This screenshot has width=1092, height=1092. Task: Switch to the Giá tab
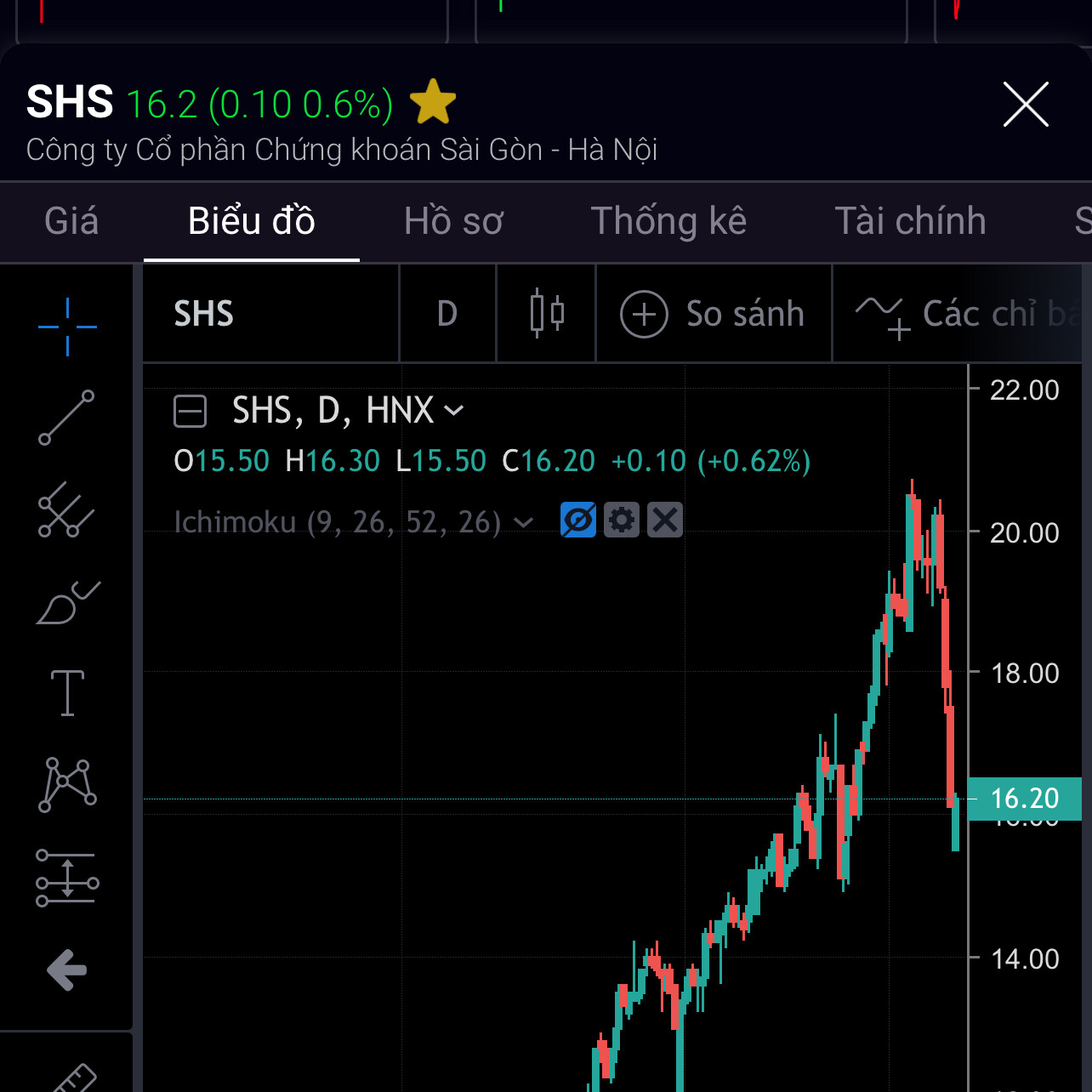(71, 221)
